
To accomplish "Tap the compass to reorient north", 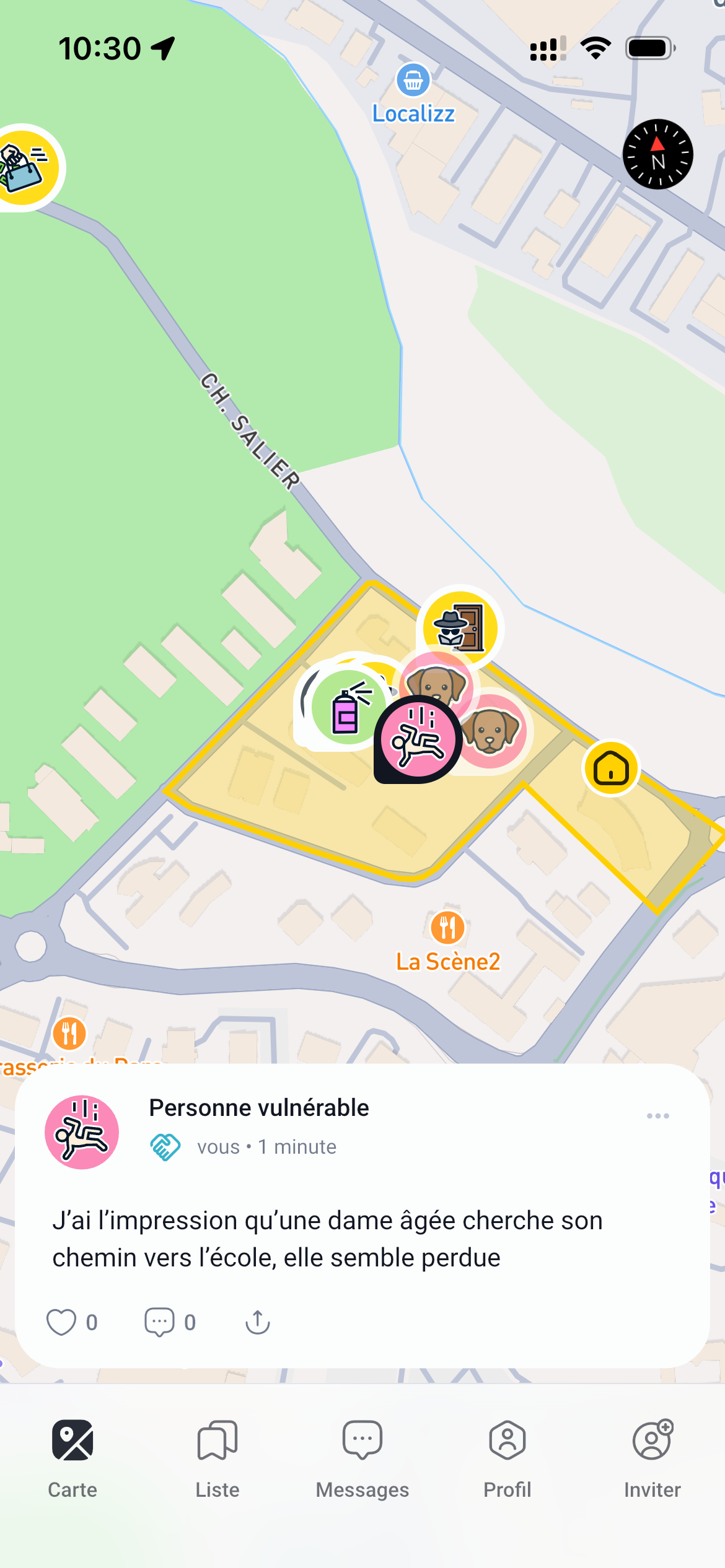I will pos(657,154).
